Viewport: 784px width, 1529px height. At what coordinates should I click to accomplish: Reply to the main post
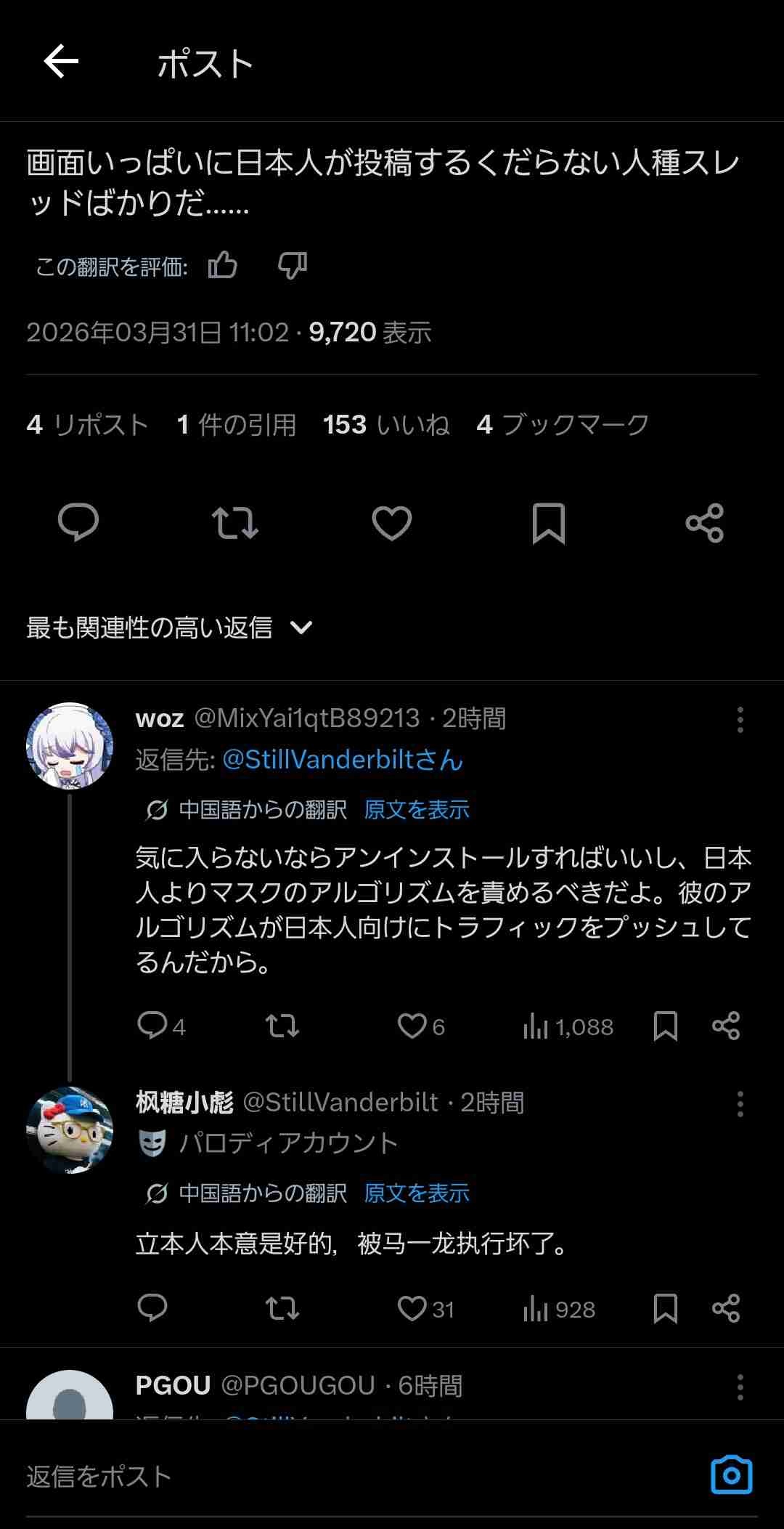(x=78, y=522)
